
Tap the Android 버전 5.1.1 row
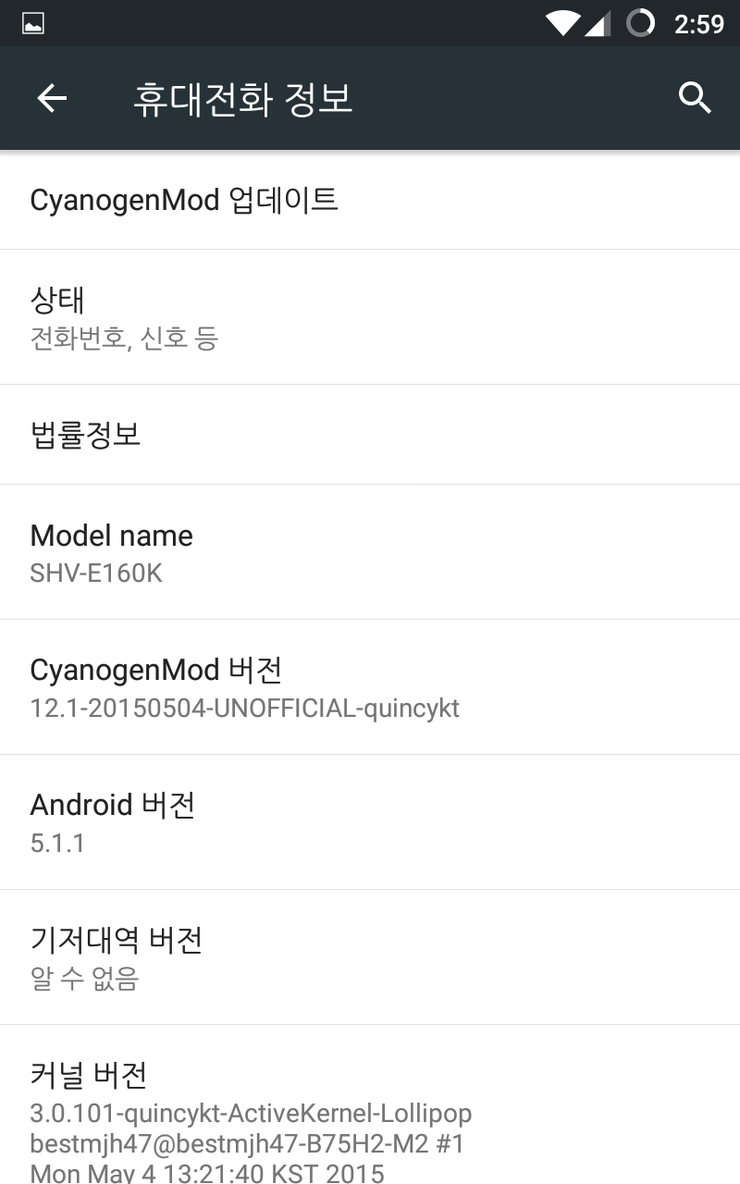coord(370,822)
